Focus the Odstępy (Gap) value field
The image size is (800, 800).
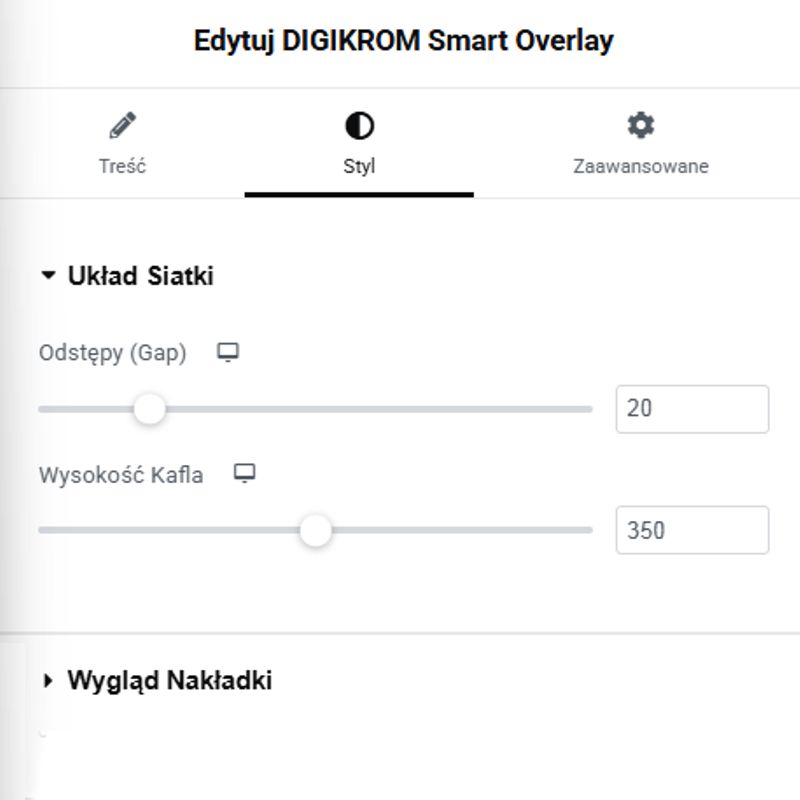[x=692, y=409]
